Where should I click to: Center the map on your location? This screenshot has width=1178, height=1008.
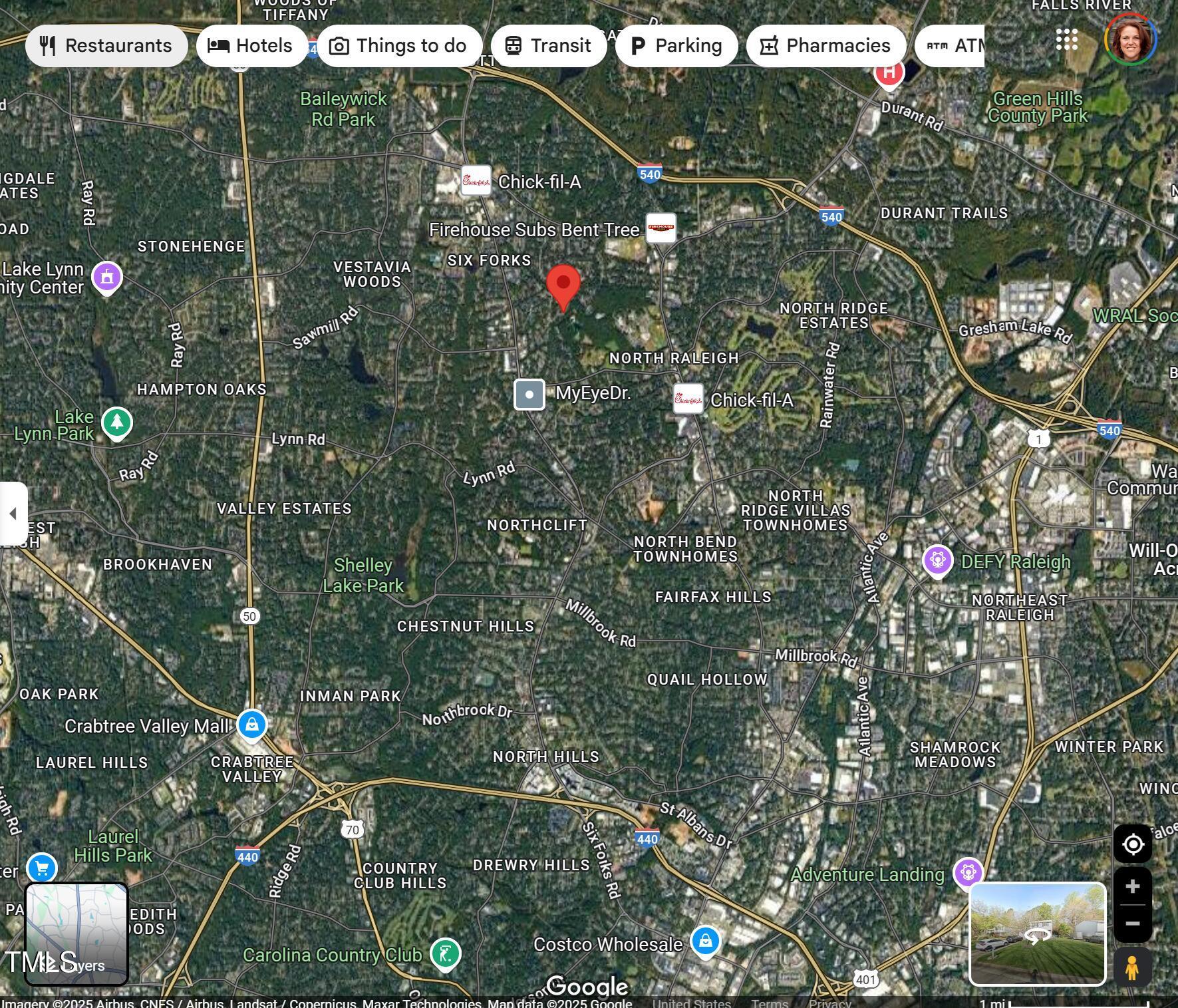1133,844
